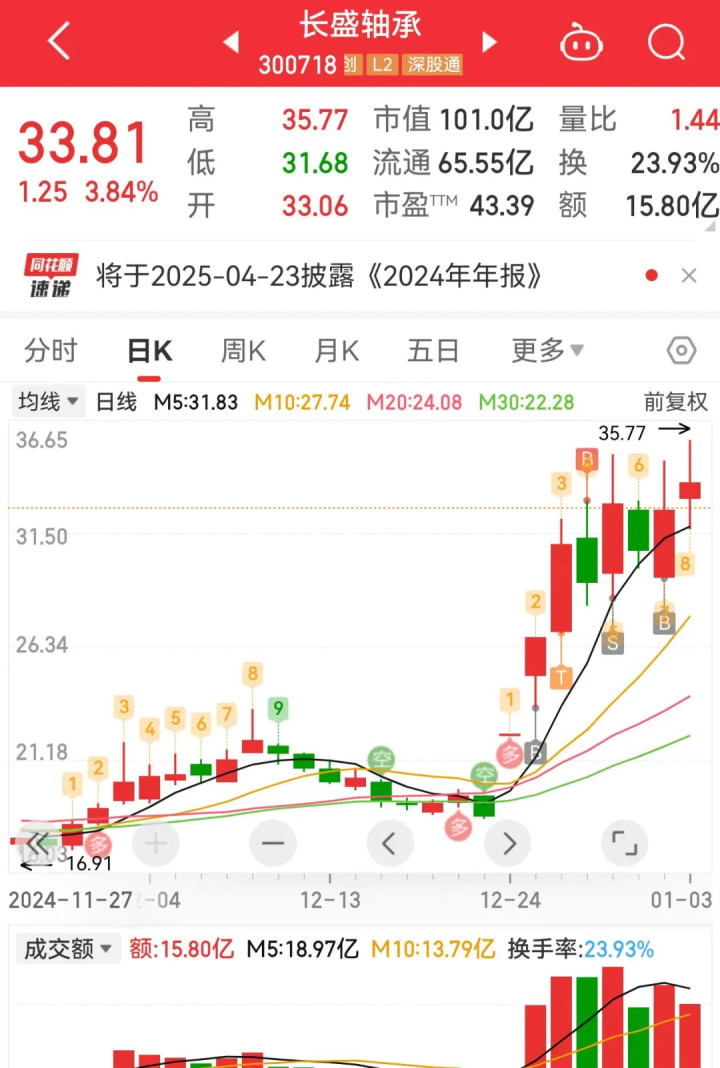Dismiss the 速递 news banner
720x1068 pixels.
(x=689, y=276)
